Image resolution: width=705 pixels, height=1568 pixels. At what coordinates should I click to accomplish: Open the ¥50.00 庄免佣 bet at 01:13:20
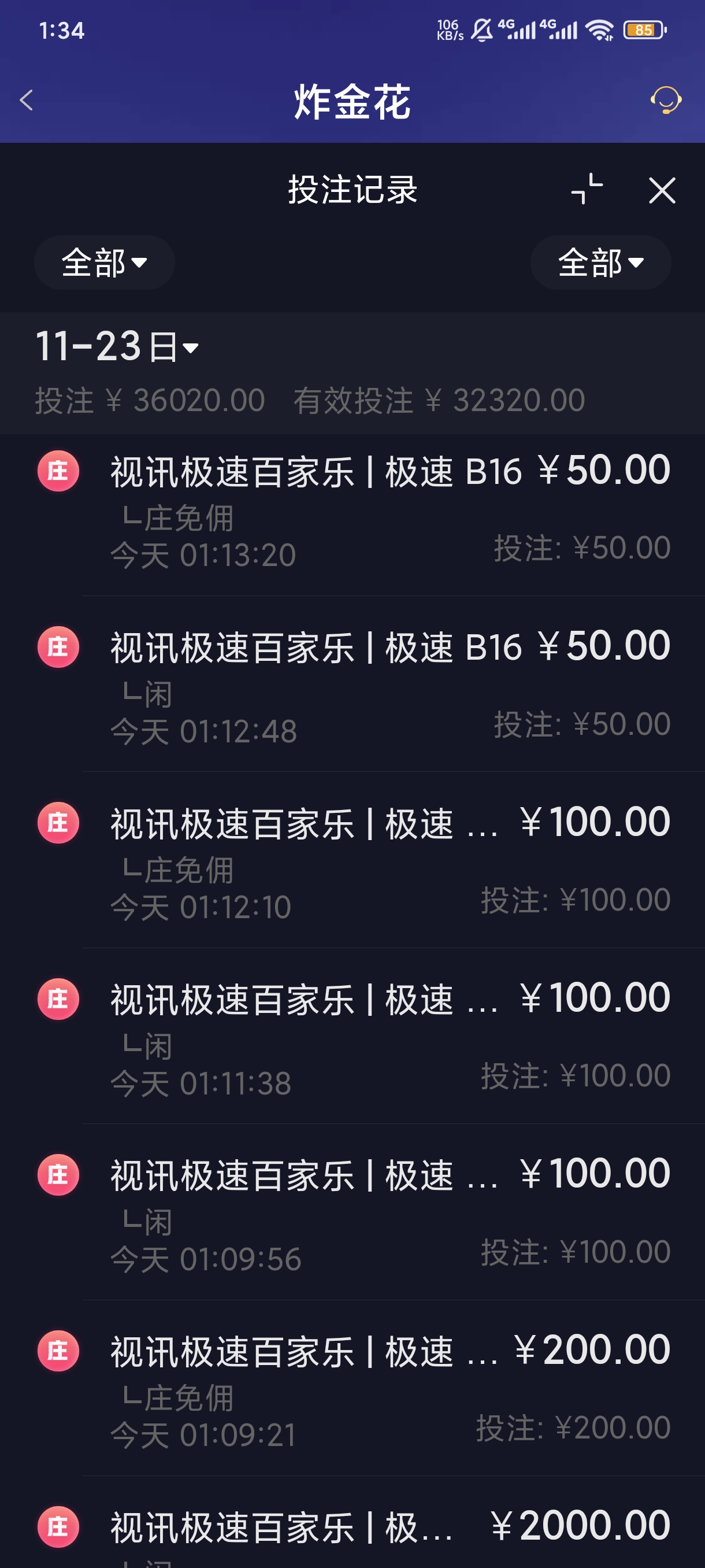(353, 511)
